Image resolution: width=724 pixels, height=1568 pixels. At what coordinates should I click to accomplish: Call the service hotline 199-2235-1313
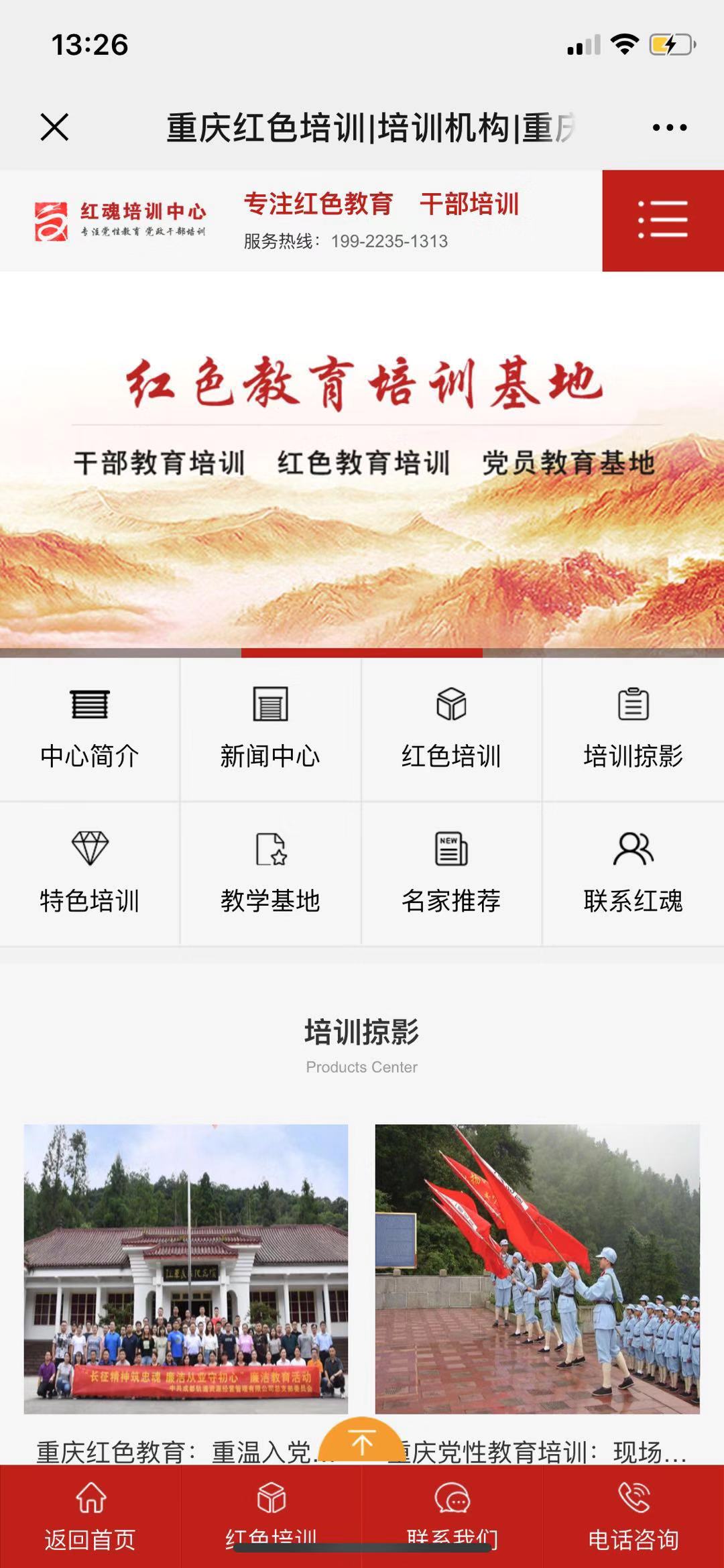click(389, 242)
